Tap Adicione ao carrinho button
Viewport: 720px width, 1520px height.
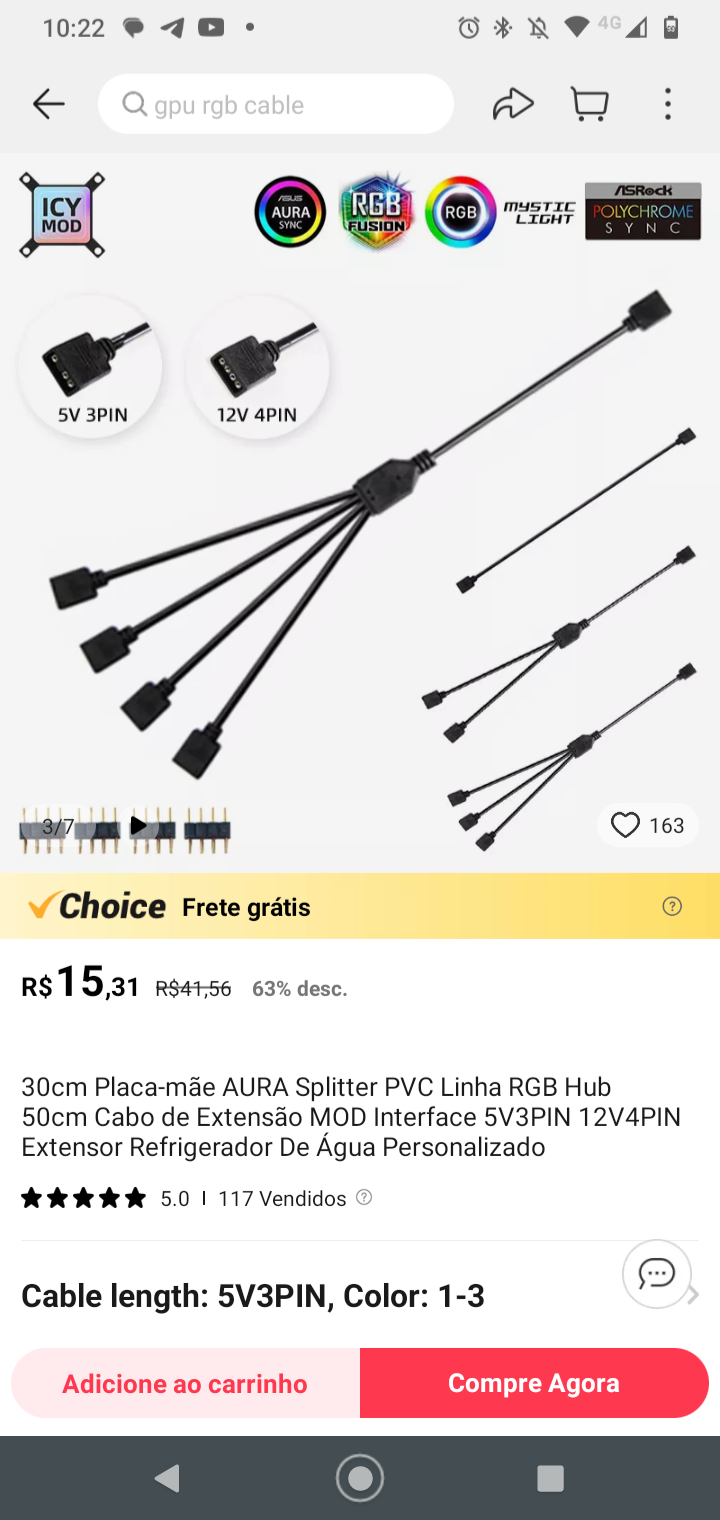pyautogui.click(x=185, y=1383)
